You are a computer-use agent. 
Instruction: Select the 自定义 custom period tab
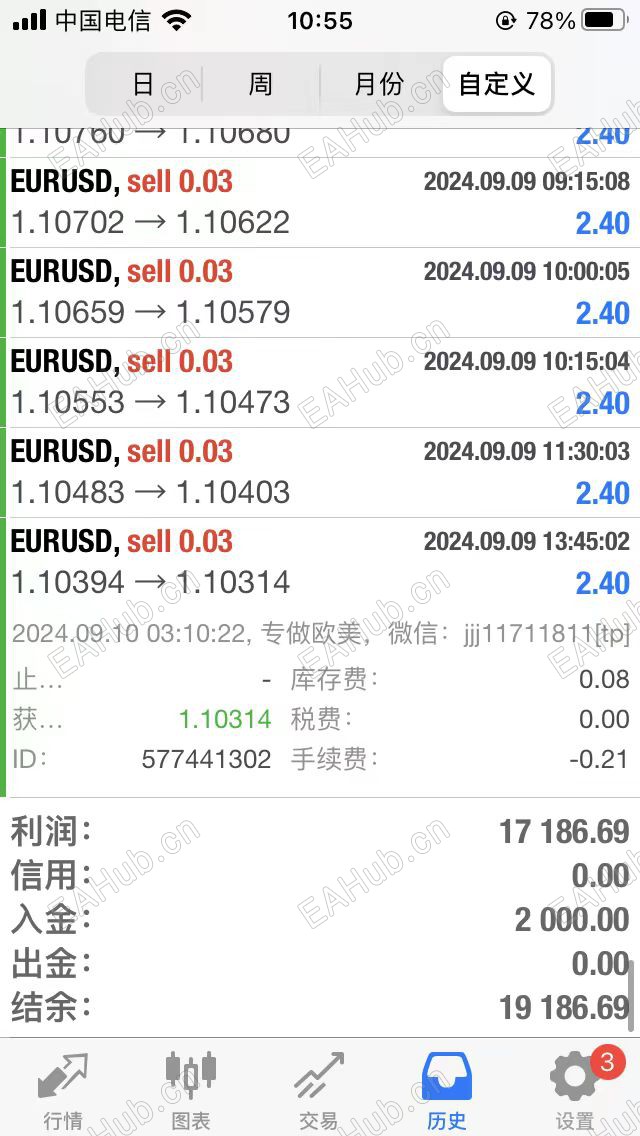pyautogui.click(x=496, y=84)
